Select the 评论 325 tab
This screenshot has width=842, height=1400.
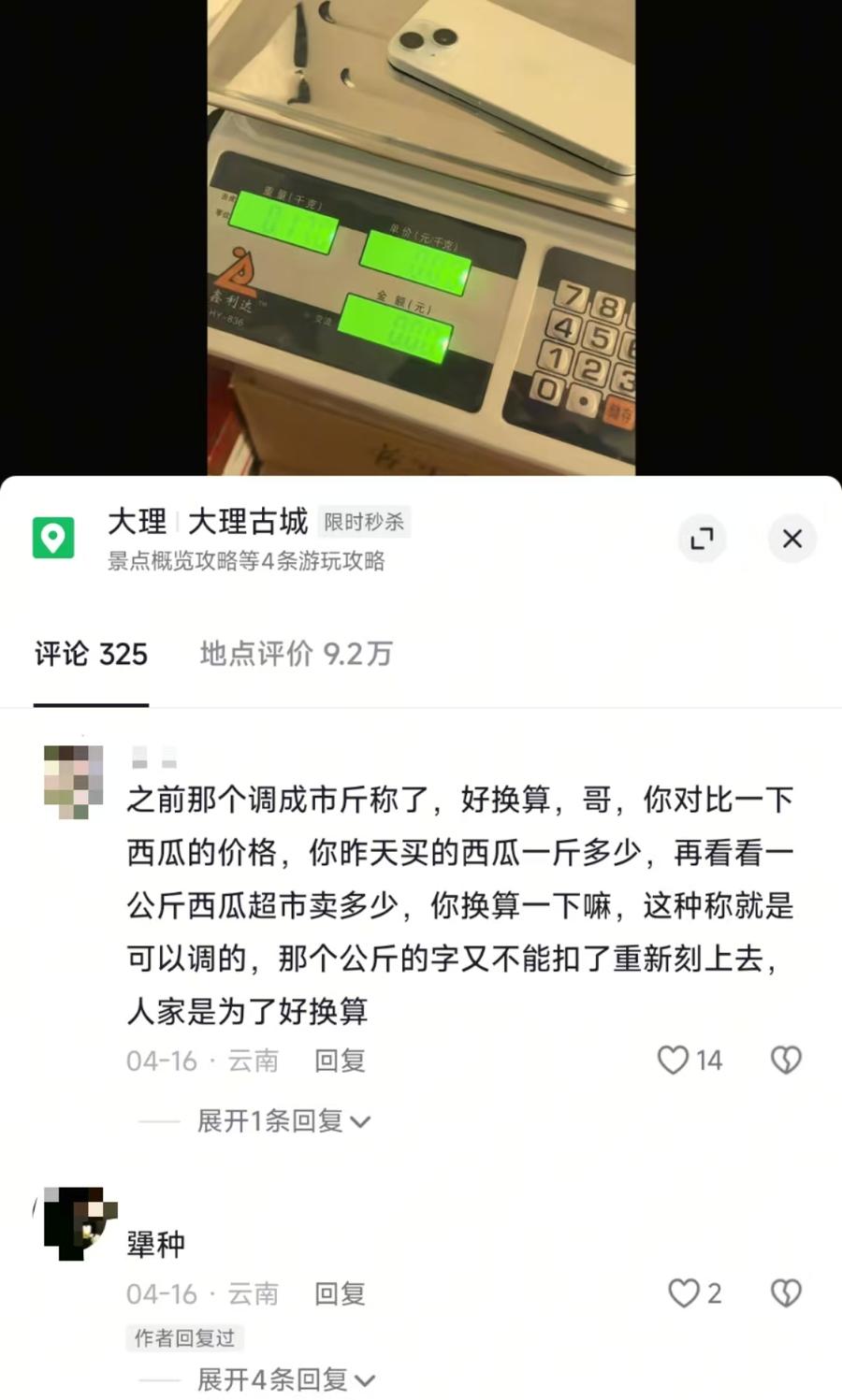point(91,654)
